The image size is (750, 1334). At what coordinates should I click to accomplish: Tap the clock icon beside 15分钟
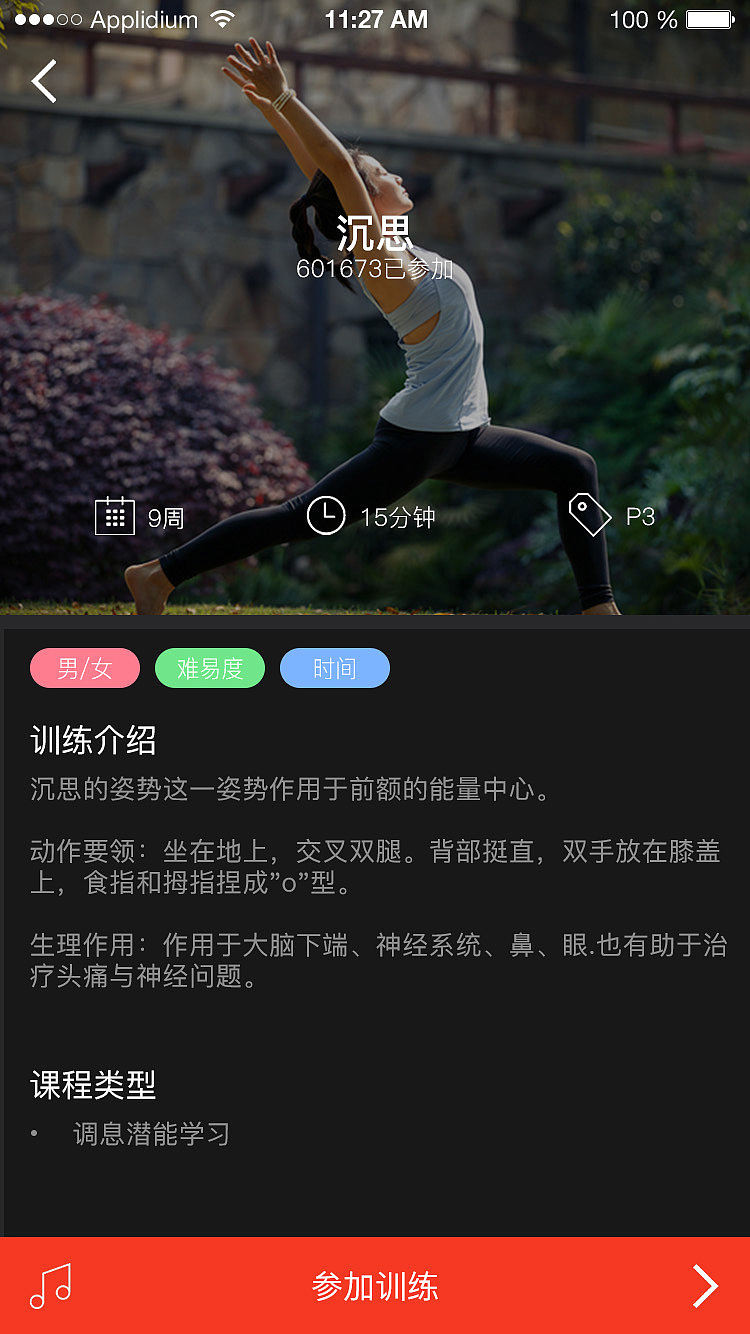[326, 516]
